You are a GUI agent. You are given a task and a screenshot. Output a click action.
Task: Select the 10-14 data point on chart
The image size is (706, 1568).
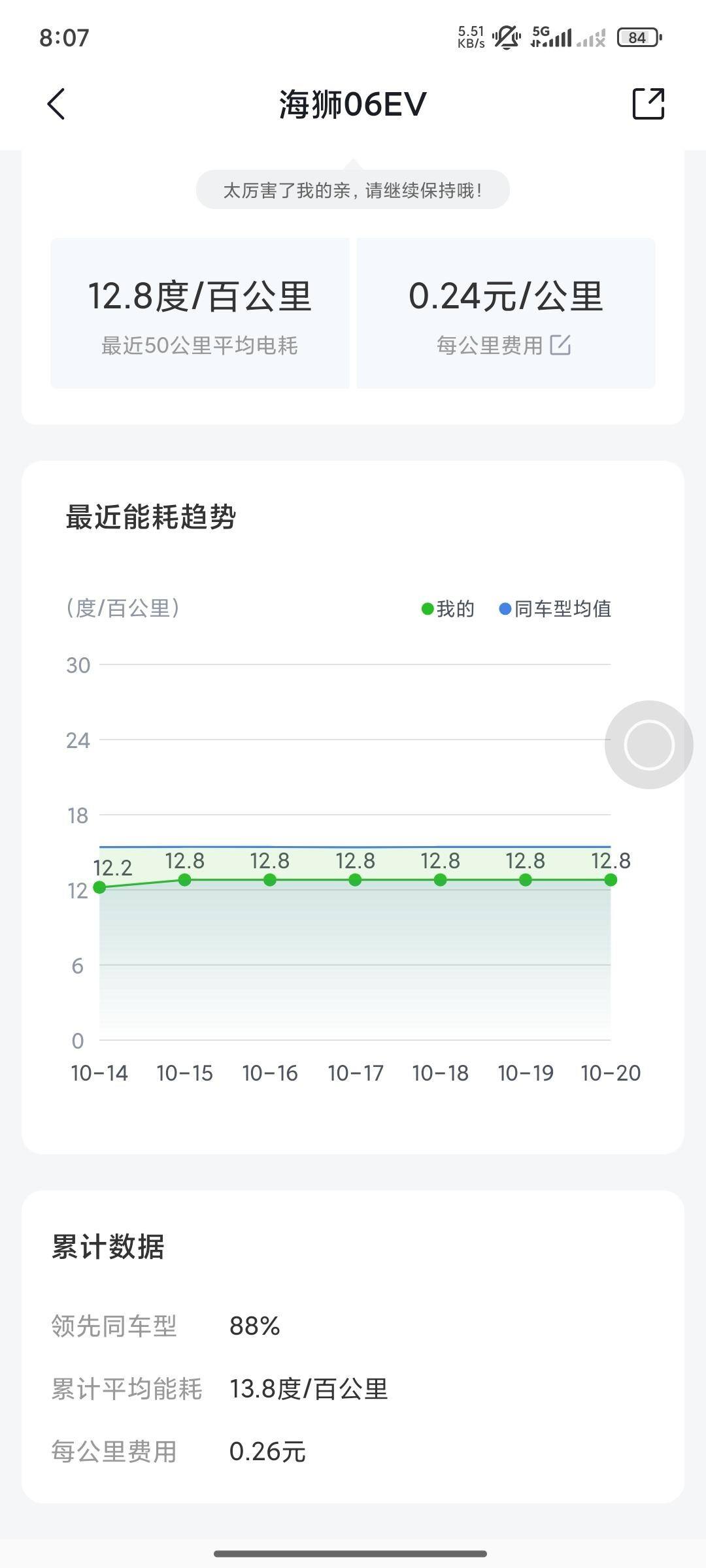pos(100,887)
